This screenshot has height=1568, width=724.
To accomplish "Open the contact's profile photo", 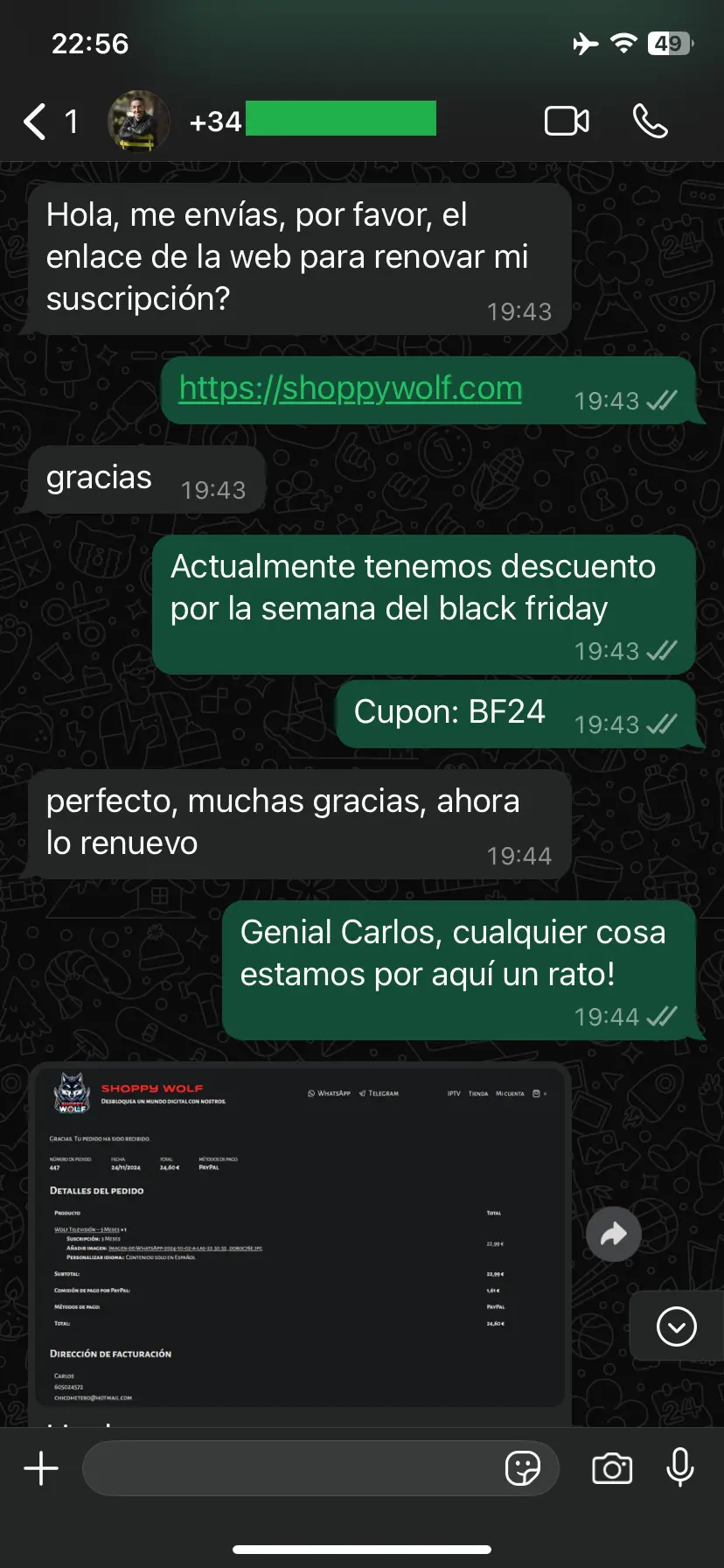I will coord(138,122).
